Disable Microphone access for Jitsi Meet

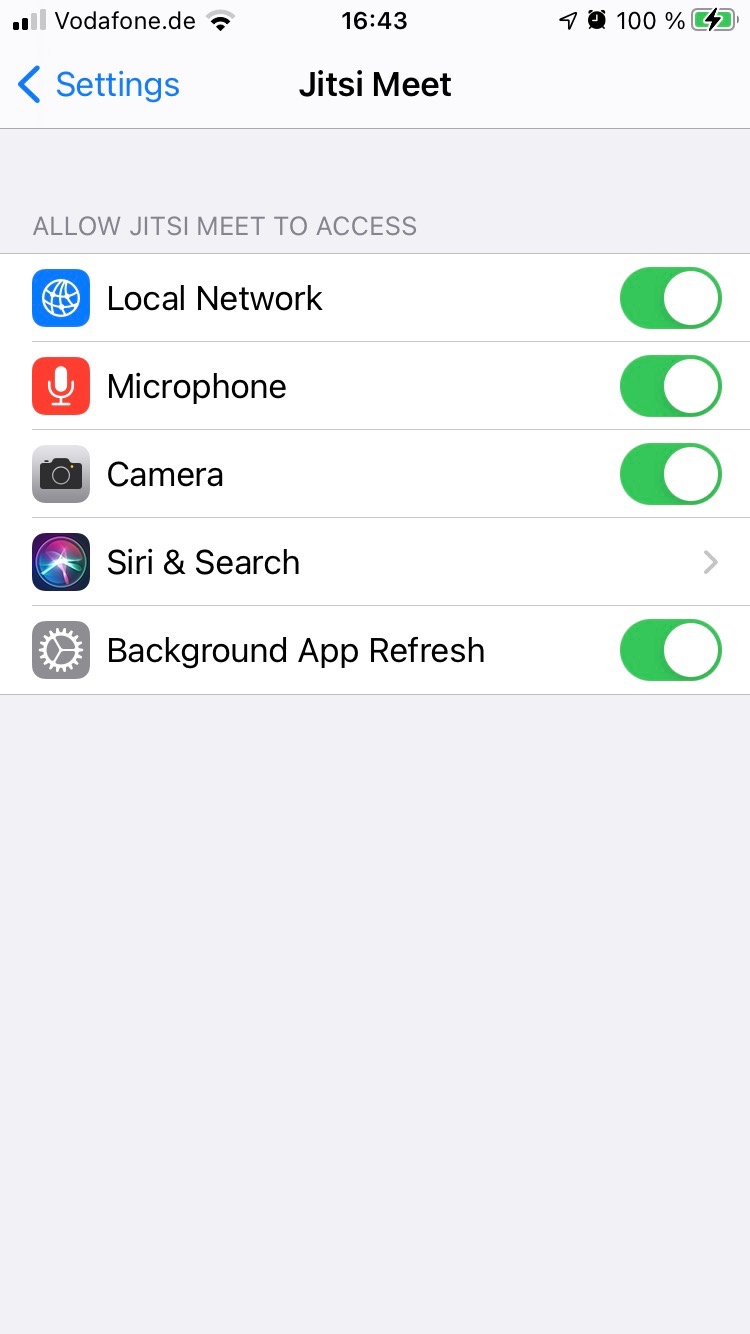670,386
